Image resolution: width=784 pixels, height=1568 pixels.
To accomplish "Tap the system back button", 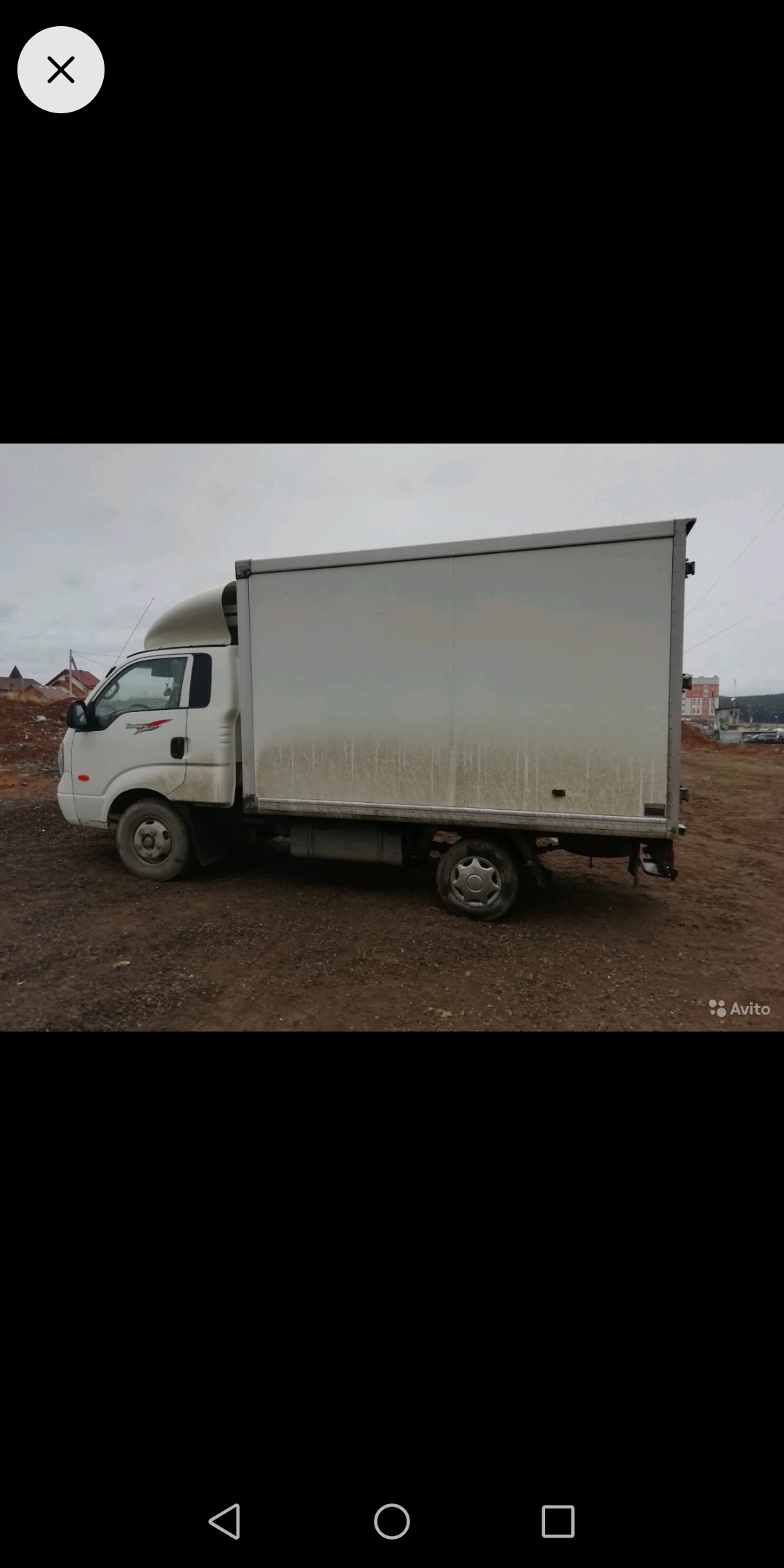I will tap(224, 1521).
